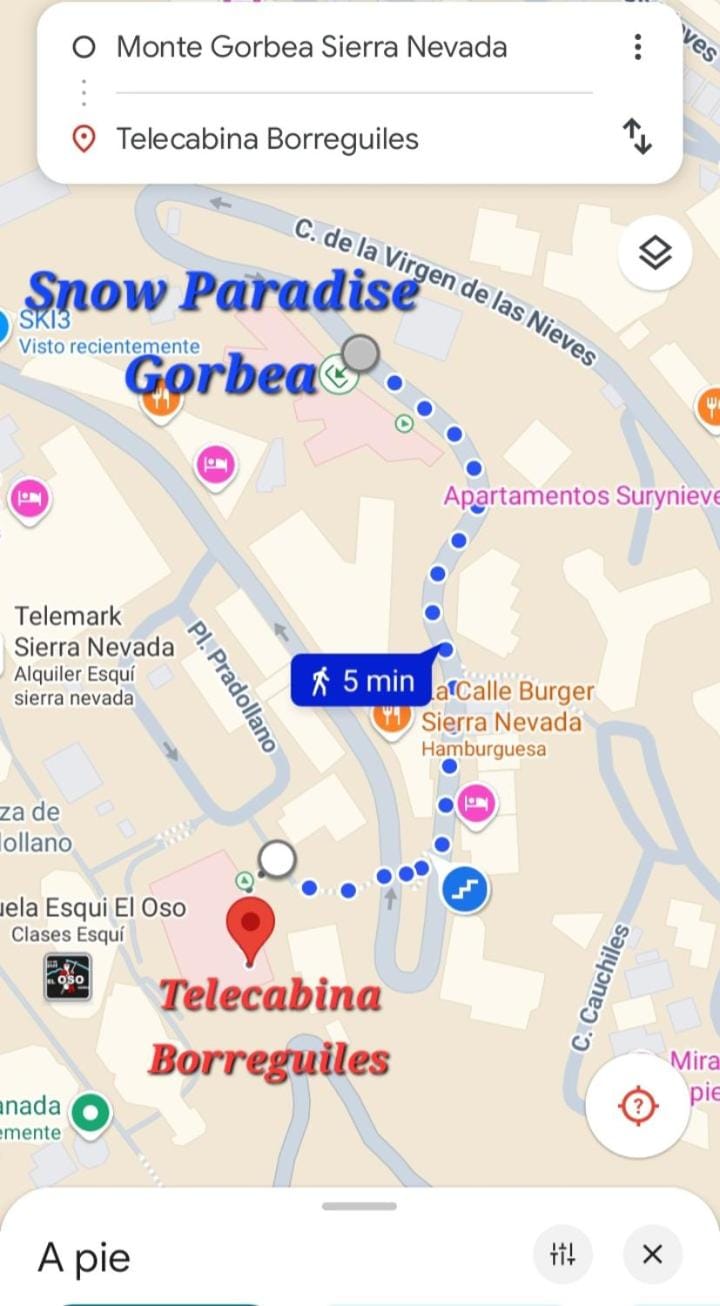The image size is (720, 1306).
Task: Open the three-dot overflow menu
Action: click(637, 47)
